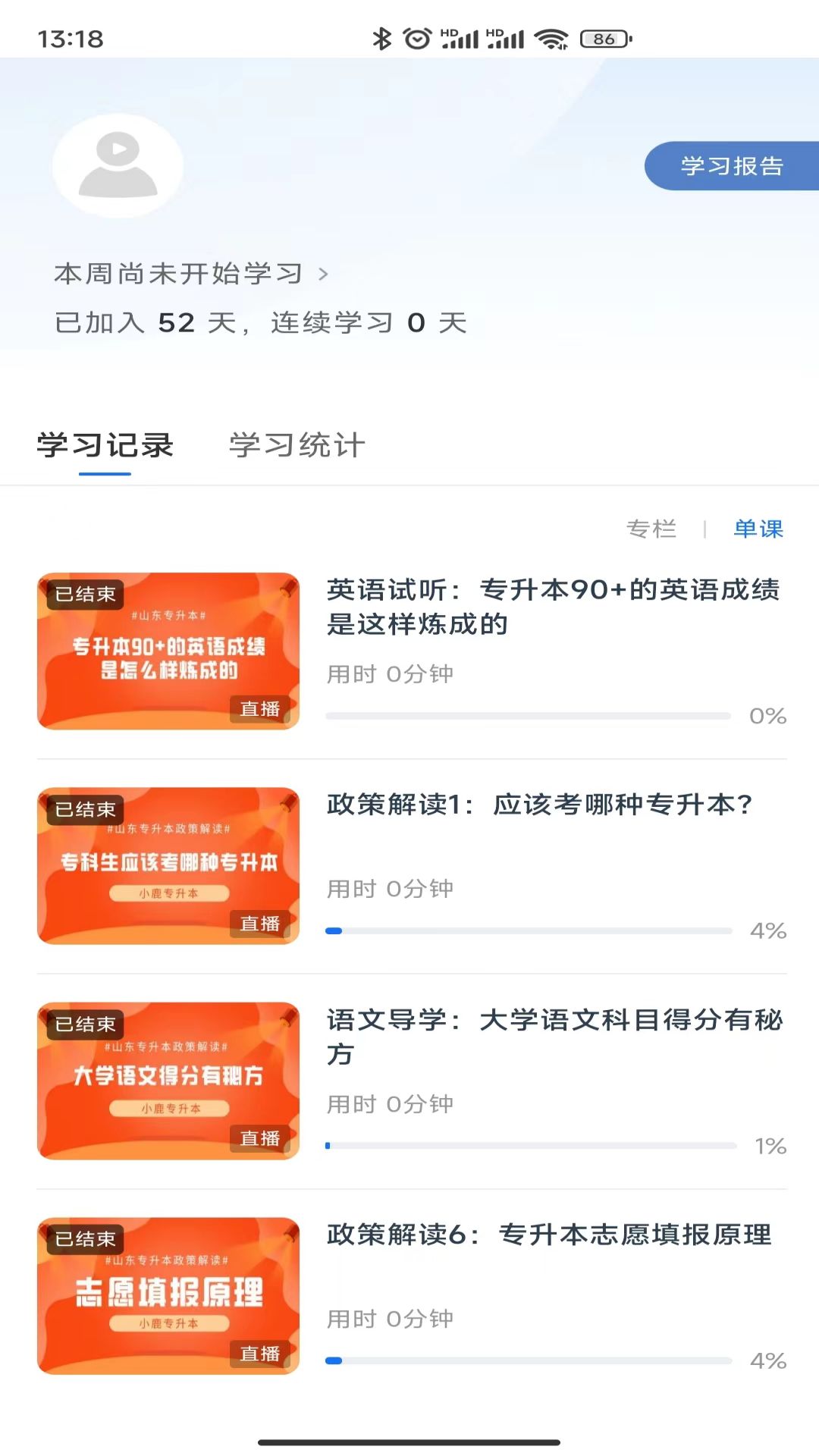Filter records by 单课
The image size is (819, 1456).
[758, 529]
